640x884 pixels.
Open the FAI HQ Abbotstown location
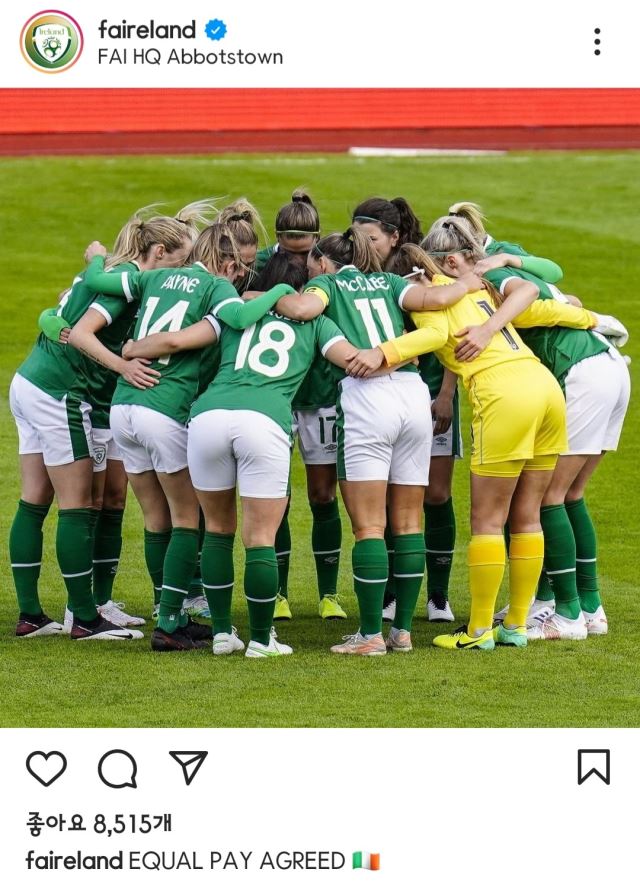(x=190, y=57)
